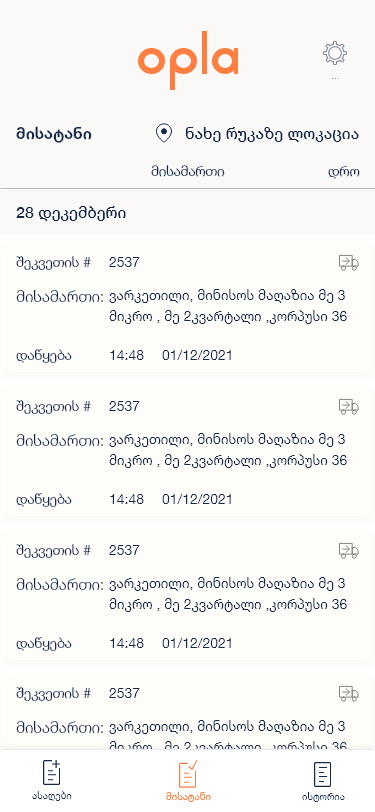The width and height of the screenshot is (375, 812).
Task: Open ნახე რუკაზე ლოკაცია map link
Action: 257,134
